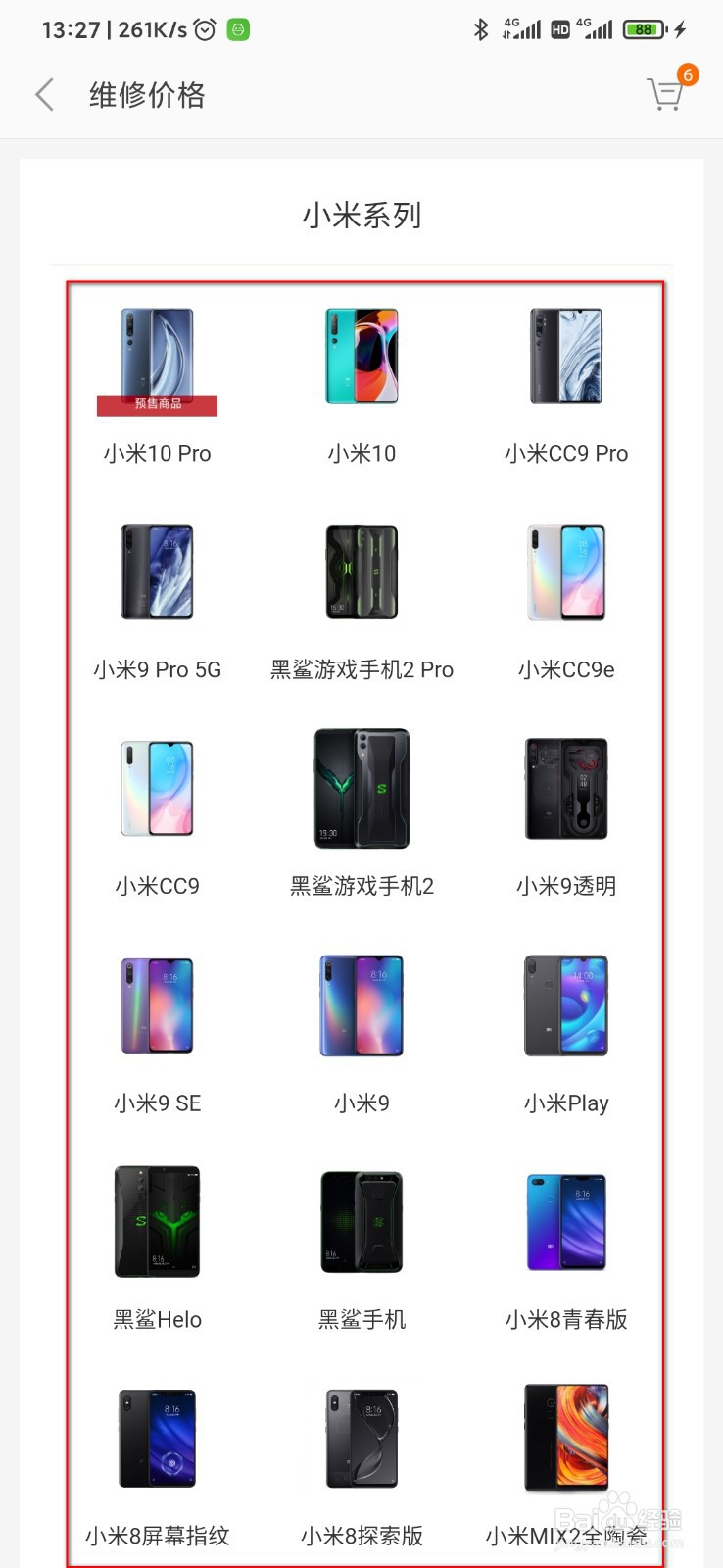Tap the 预售商品 presale label
Screen dimensions: 723x1568
(157, 404)
